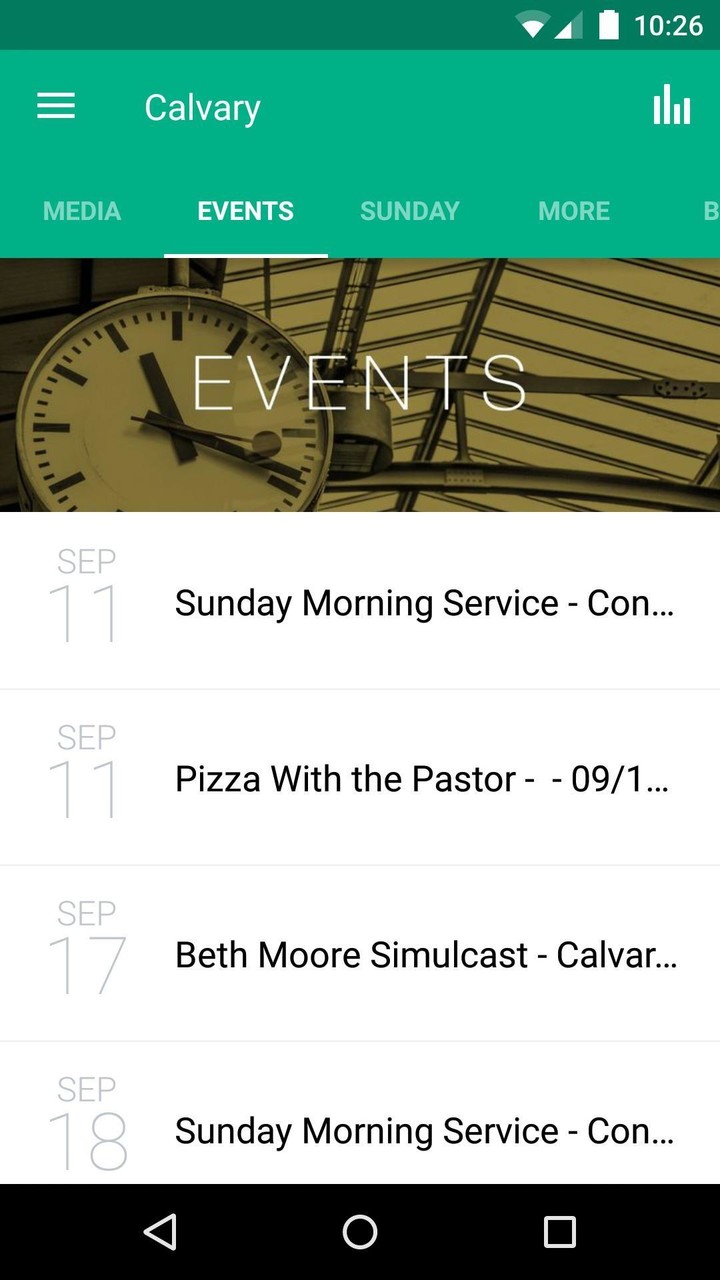The height and width of the screenshot is (1280, 720).
Task: Select the EVENTS tab
Action: point(245,211)
